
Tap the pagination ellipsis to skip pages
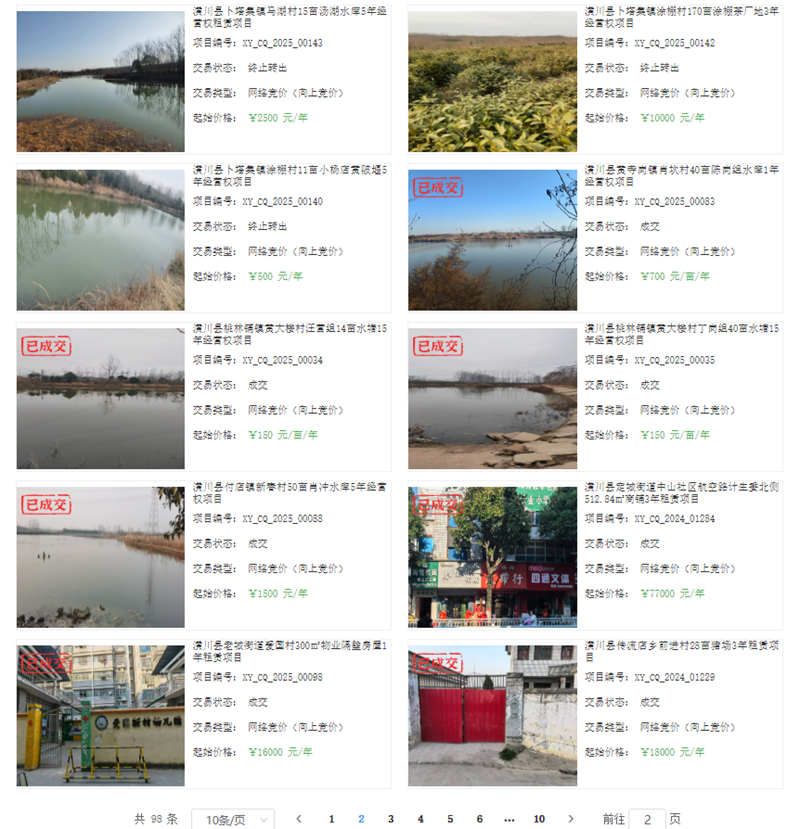coord(509,819)
